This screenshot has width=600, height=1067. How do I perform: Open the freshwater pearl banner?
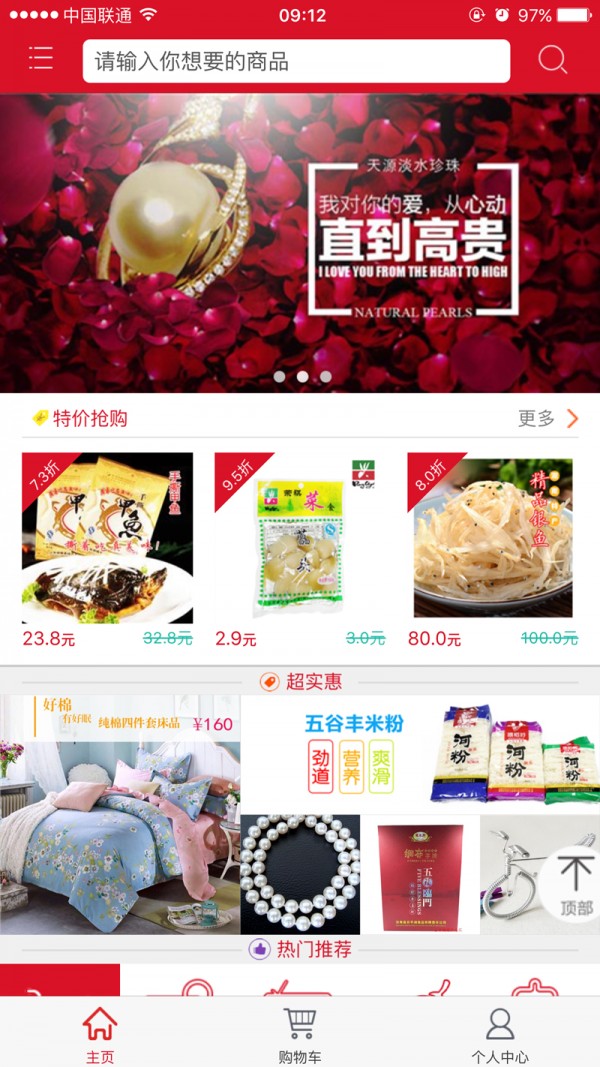coord(300,242)
